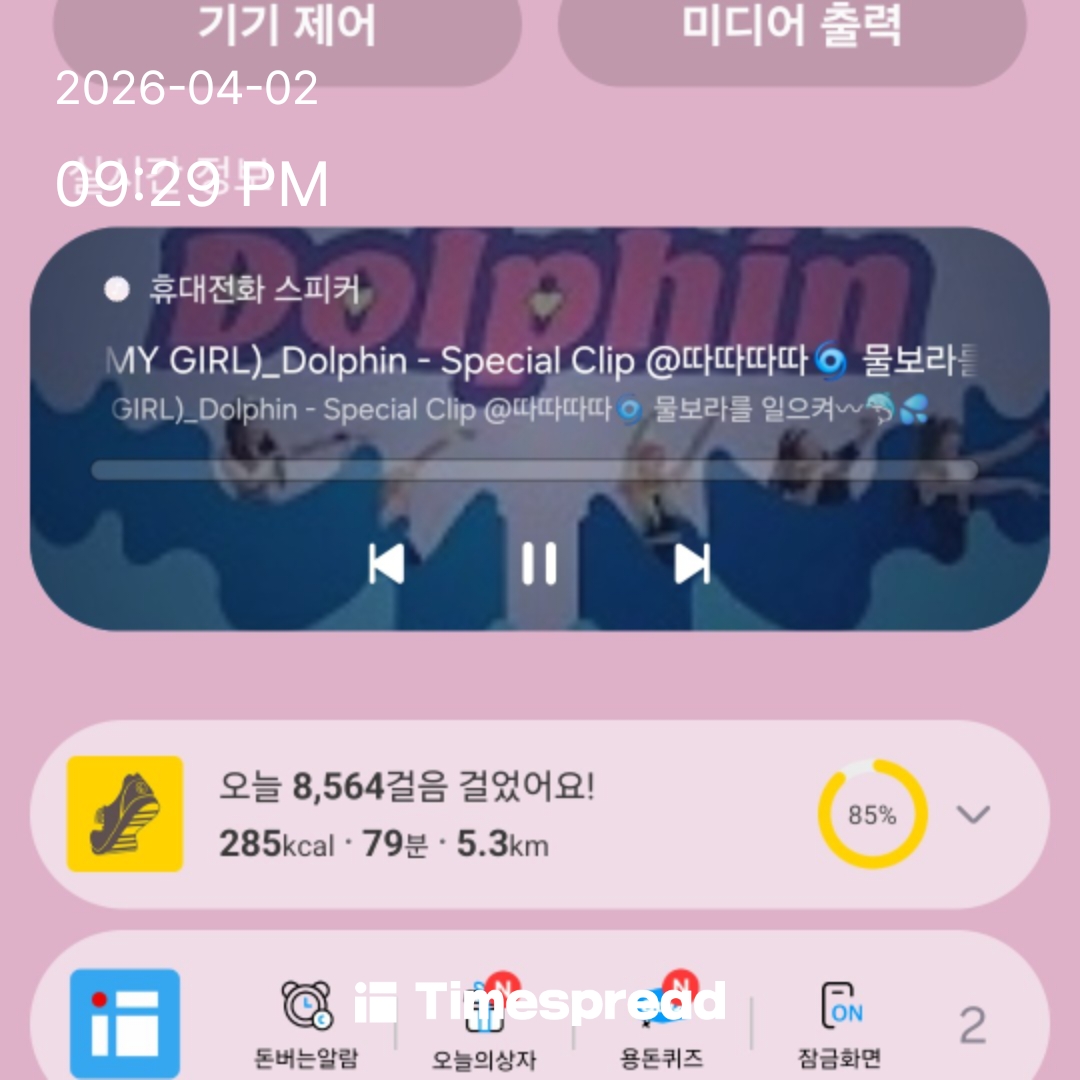Pause the Dolphin special clip
Screen dimensions: 1080x1080
(539, 564)
